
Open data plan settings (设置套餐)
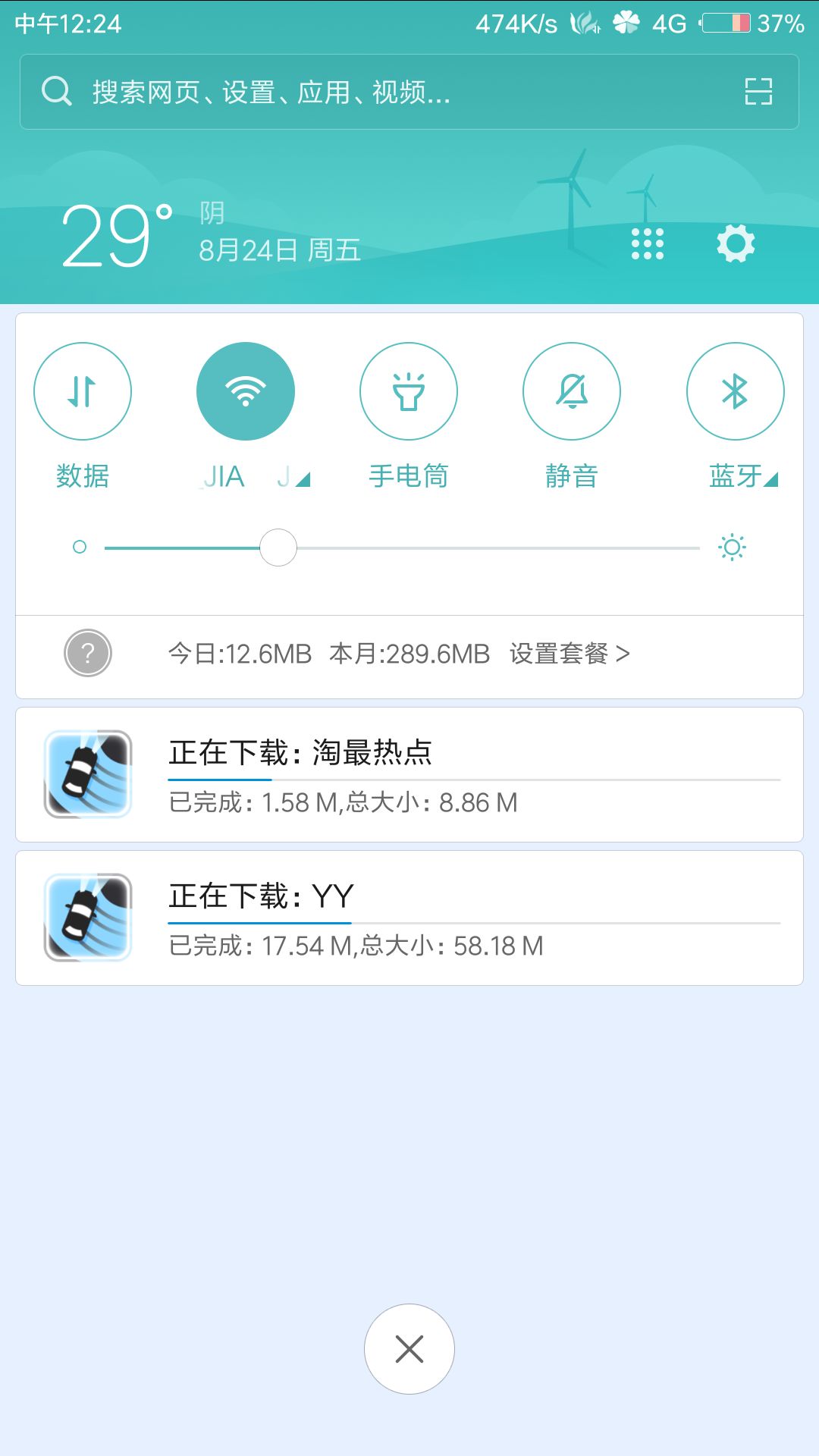coord(569,654)
